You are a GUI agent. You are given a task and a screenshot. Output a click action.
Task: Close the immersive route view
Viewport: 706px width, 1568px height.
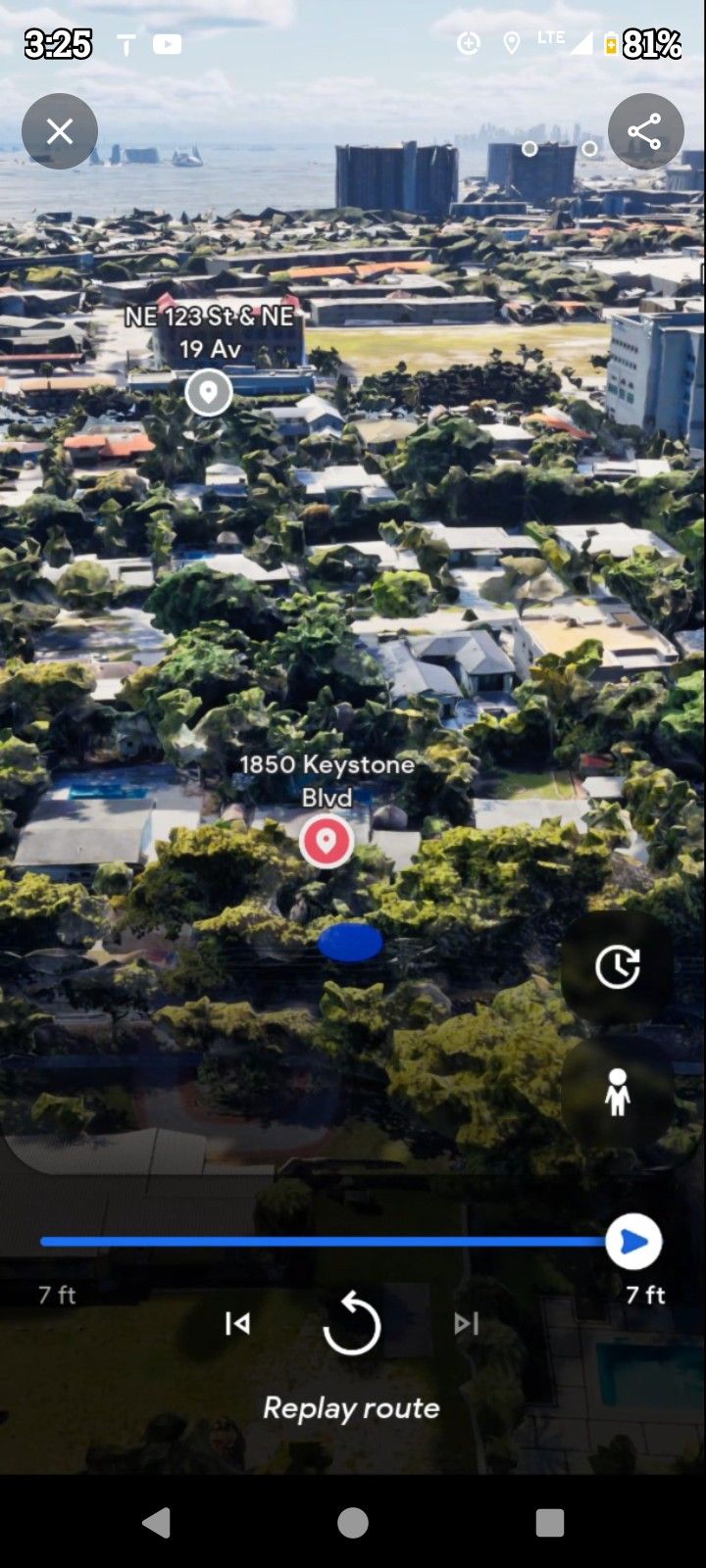point(59,131)
